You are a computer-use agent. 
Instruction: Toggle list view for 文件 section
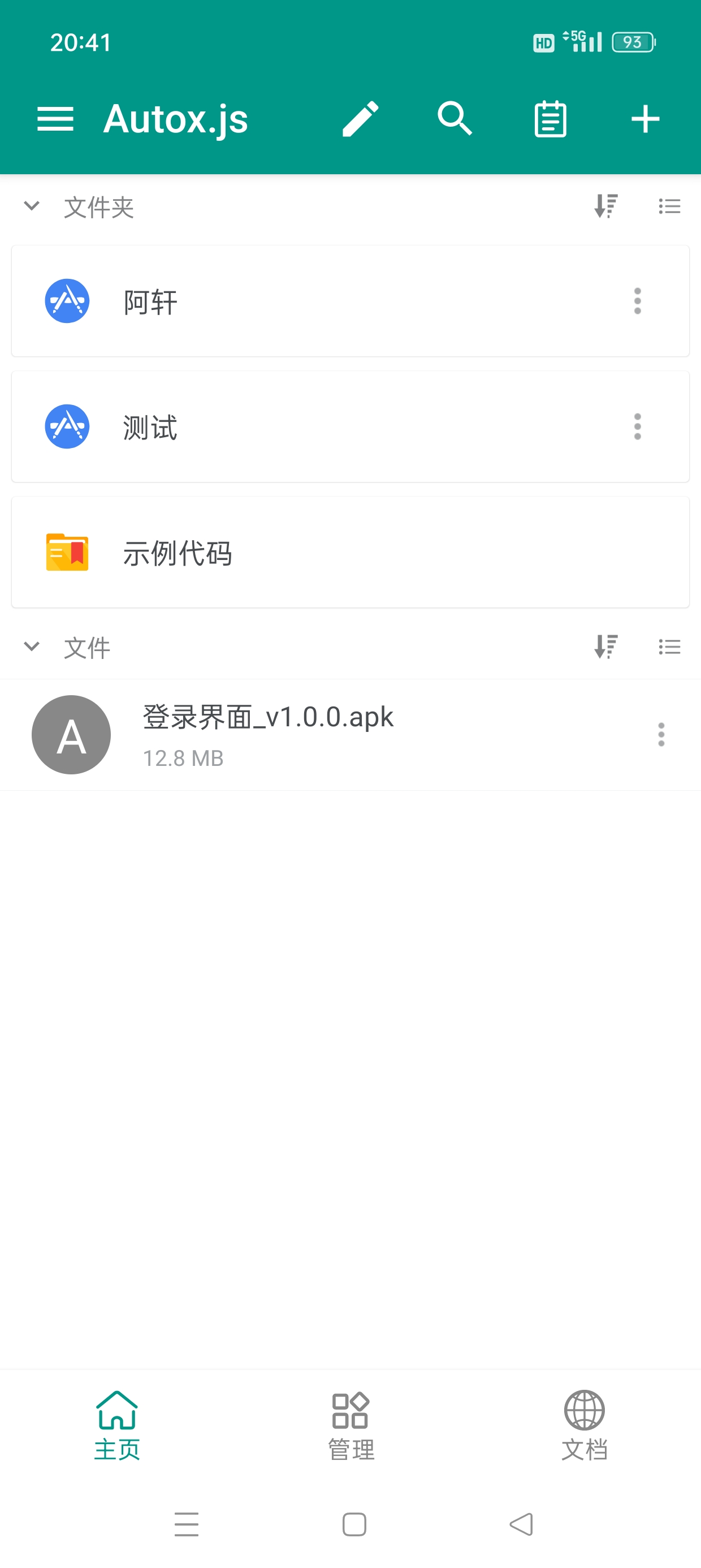[x=669, y=647]
